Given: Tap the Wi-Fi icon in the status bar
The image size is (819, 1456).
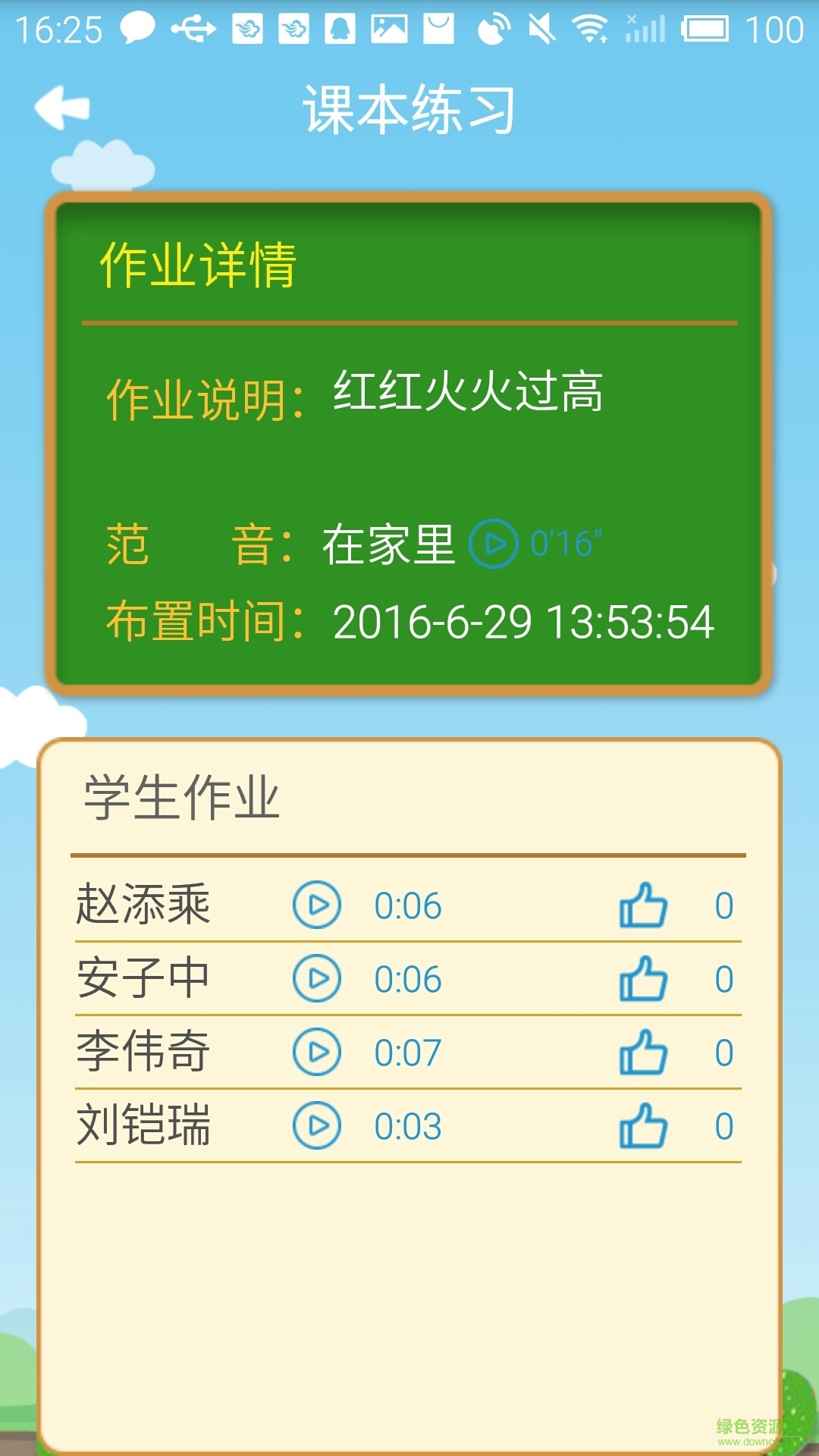Looking at the screenshot, I should click(x=590, y=29).
